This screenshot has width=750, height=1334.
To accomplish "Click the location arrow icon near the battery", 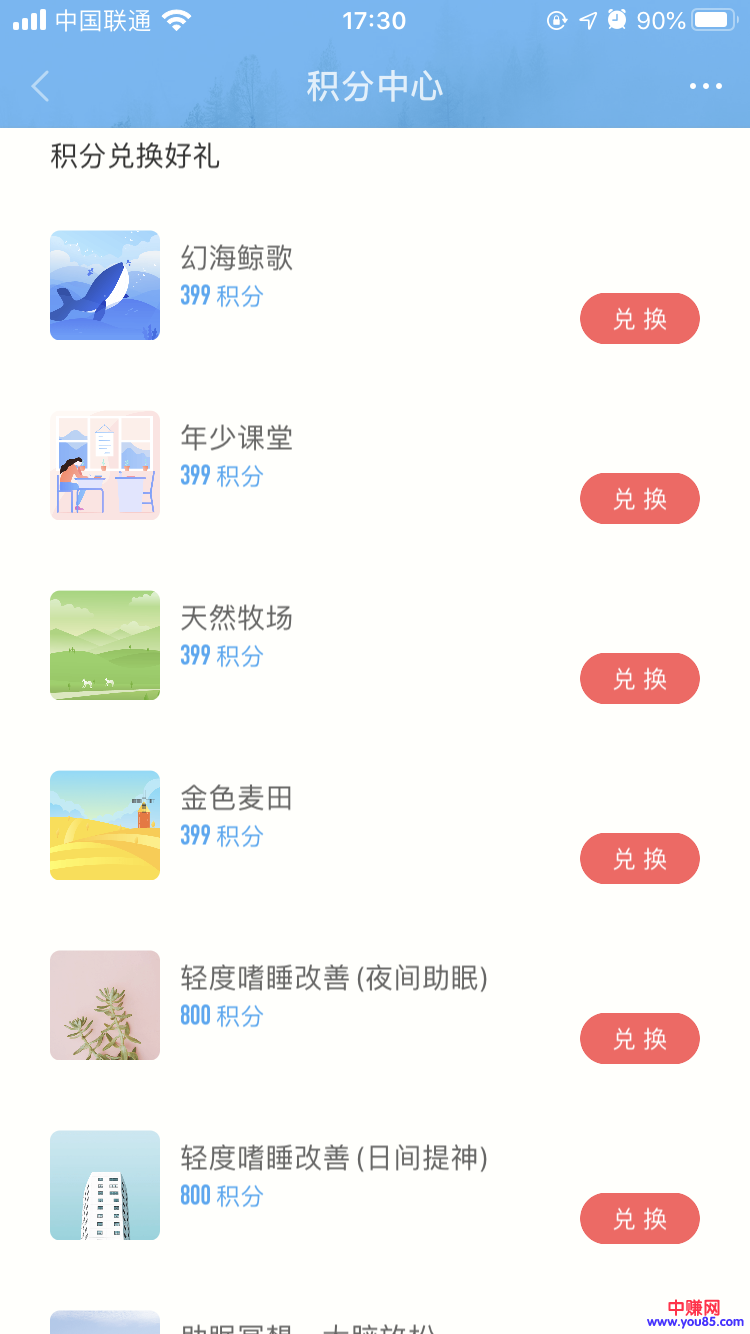I will pos(589,19).
